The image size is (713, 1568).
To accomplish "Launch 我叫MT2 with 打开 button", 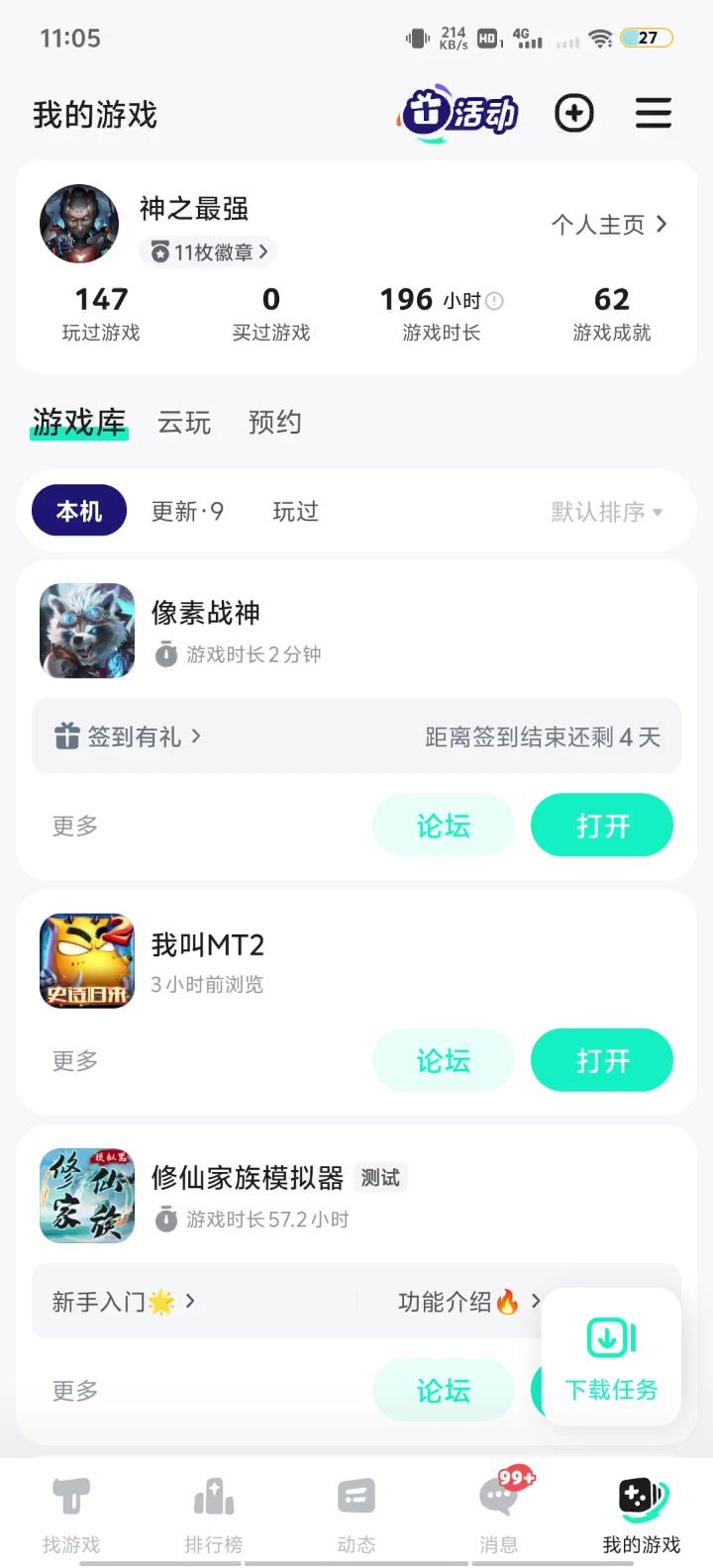I will (x=602, y=1061).
